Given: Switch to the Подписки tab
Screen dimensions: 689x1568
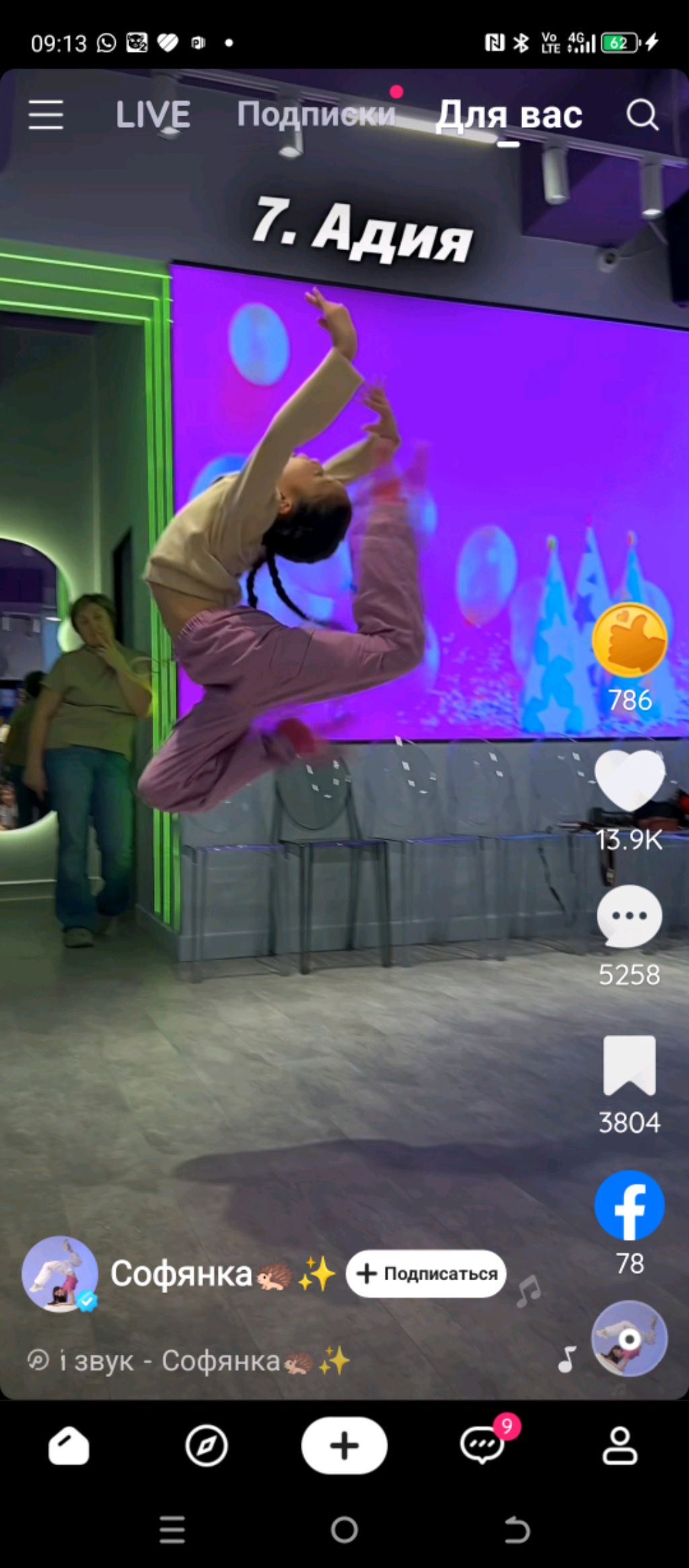Looking at the screenshot, I should [316, 114].
